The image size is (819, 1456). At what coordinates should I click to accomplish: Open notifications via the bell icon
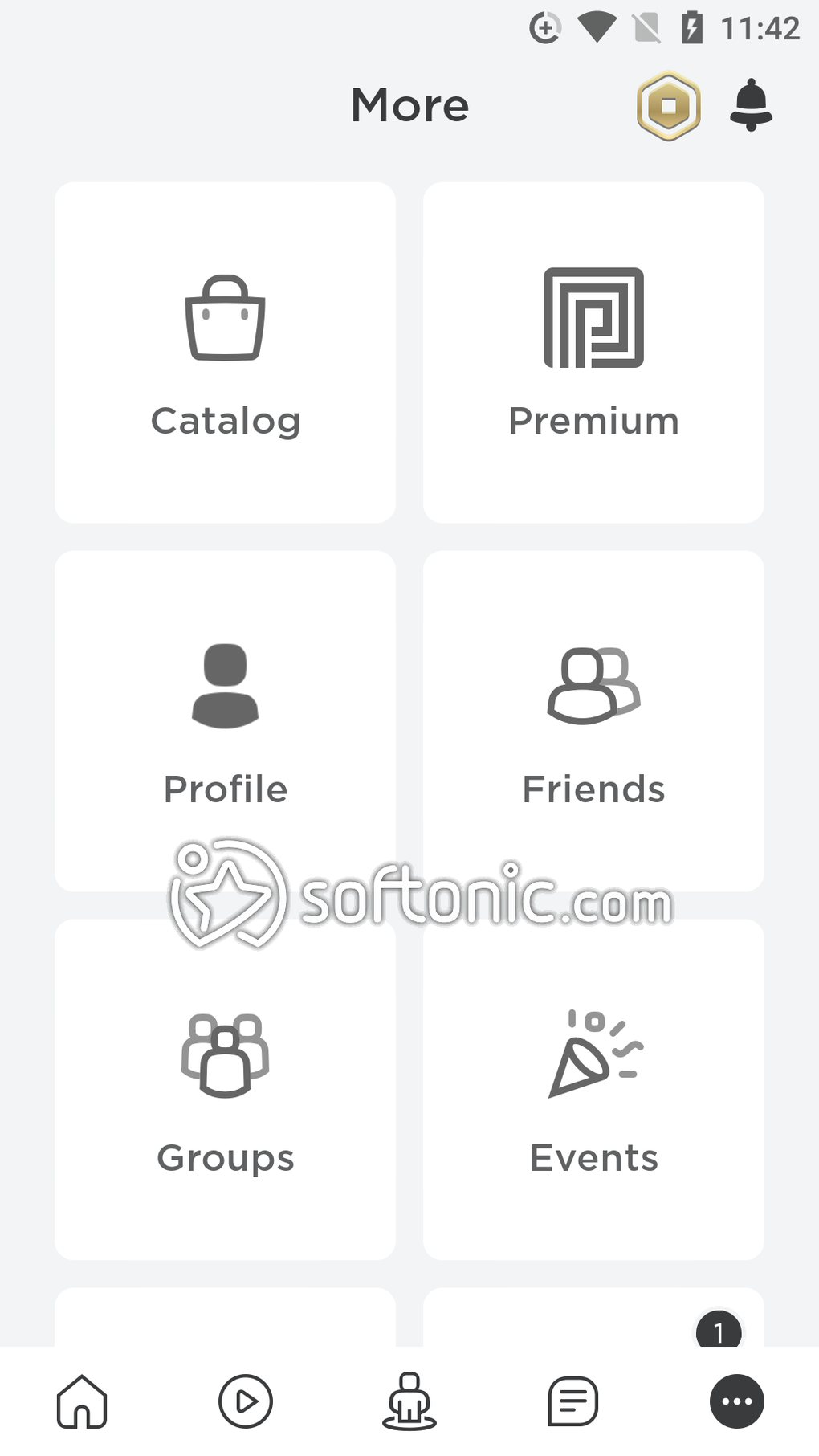point(749,105)
